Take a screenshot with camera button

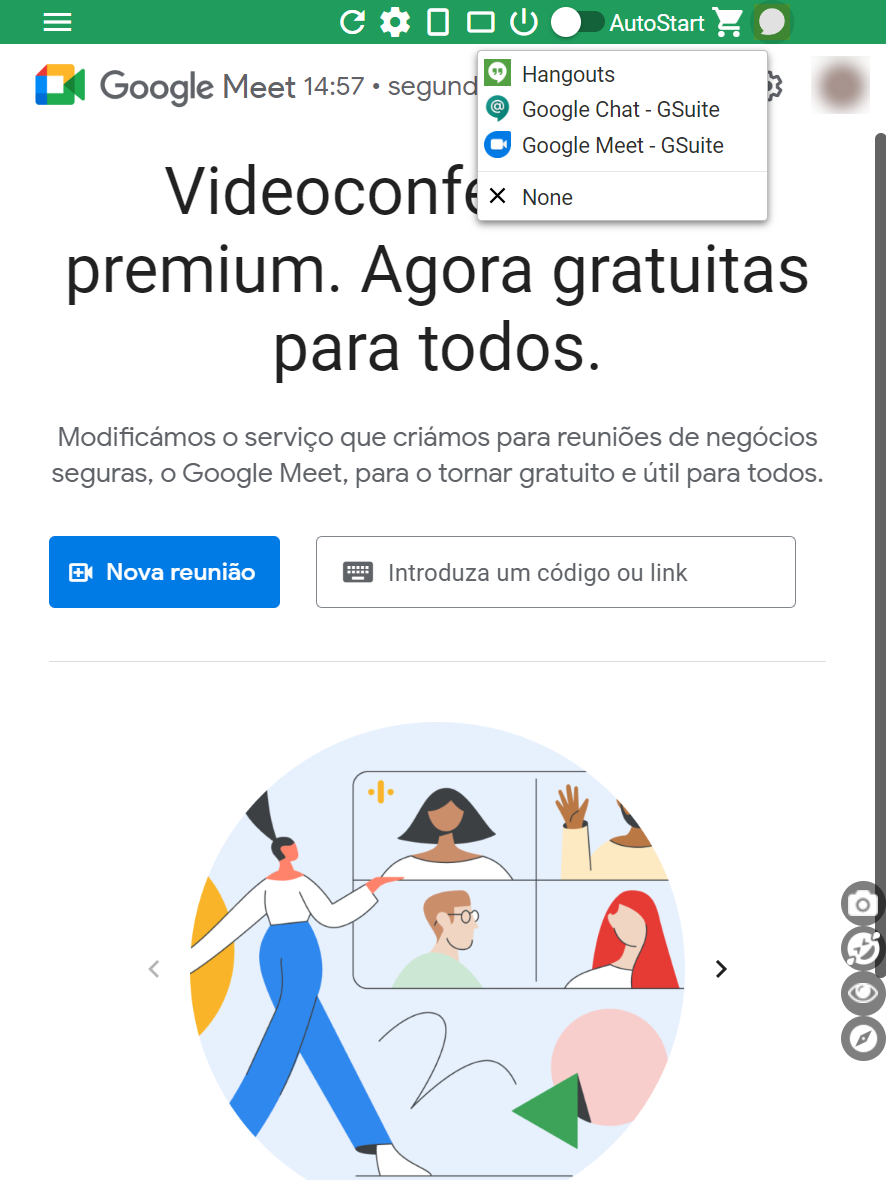[x=862, y=904]
